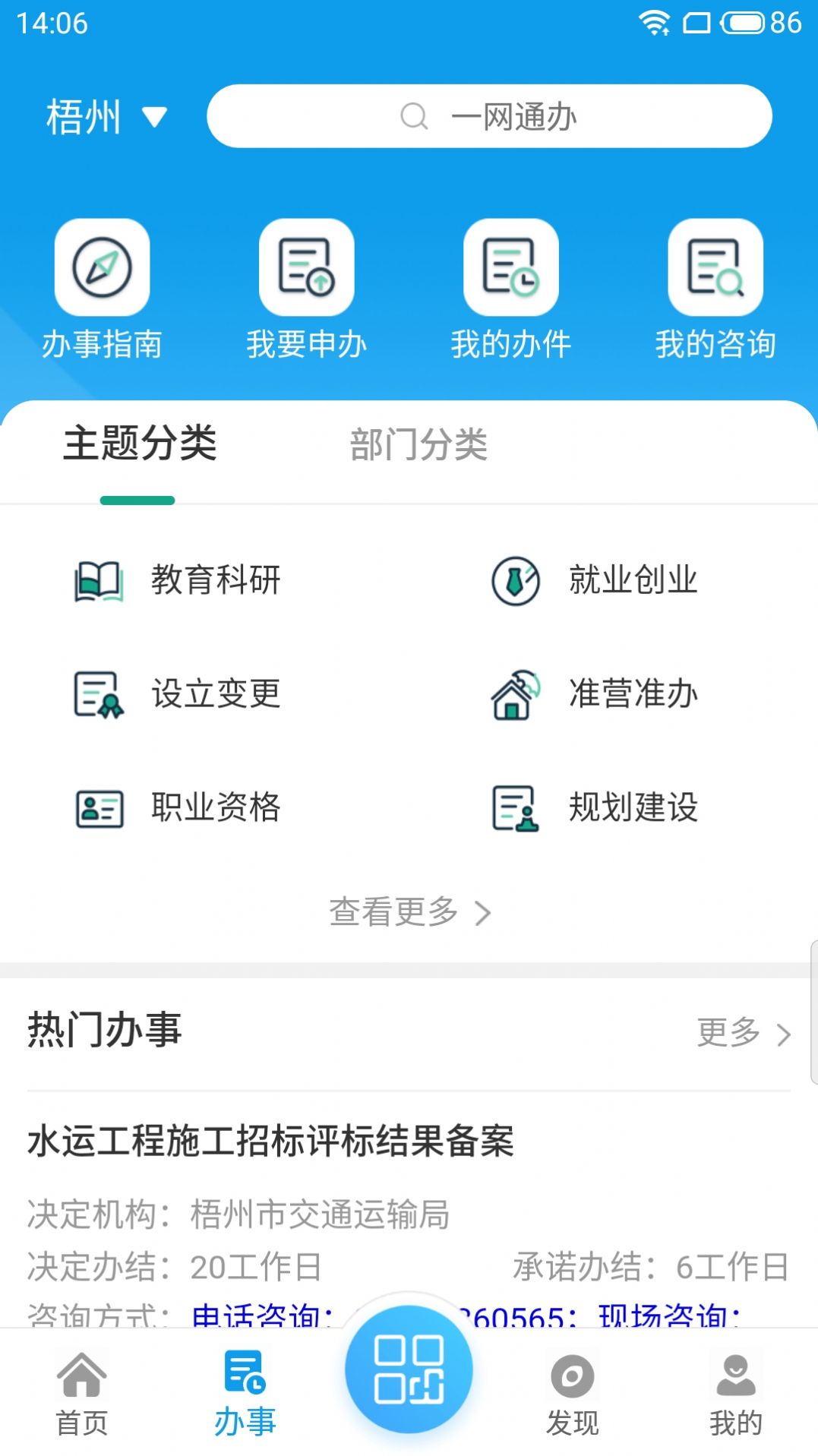Select the 我要申办 application icon
818x1456 pixels.
click(x=307, y=267)
